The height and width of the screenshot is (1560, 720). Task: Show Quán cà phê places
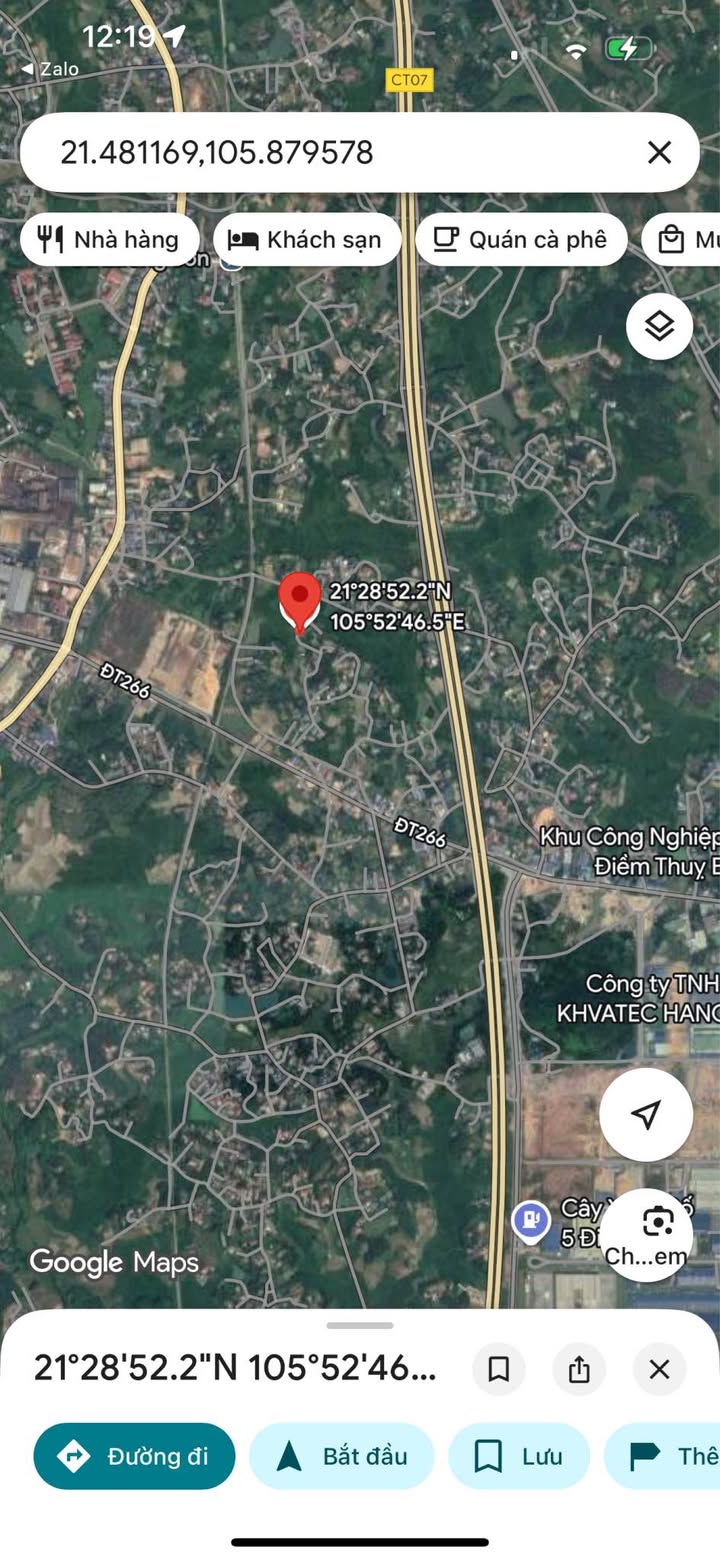click(x=521, y=240)
